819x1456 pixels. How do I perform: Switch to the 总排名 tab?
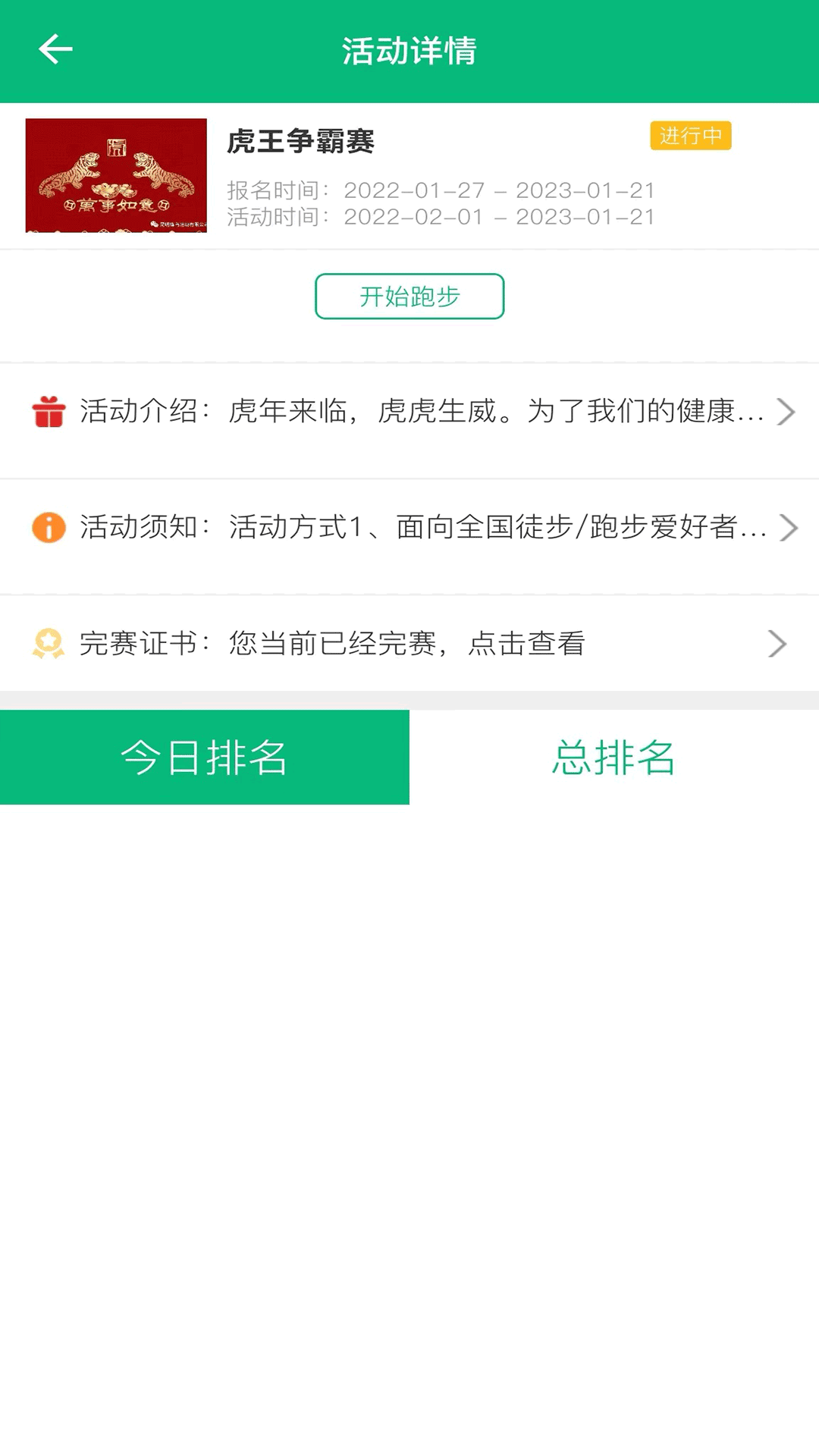(x=613, y=757)
